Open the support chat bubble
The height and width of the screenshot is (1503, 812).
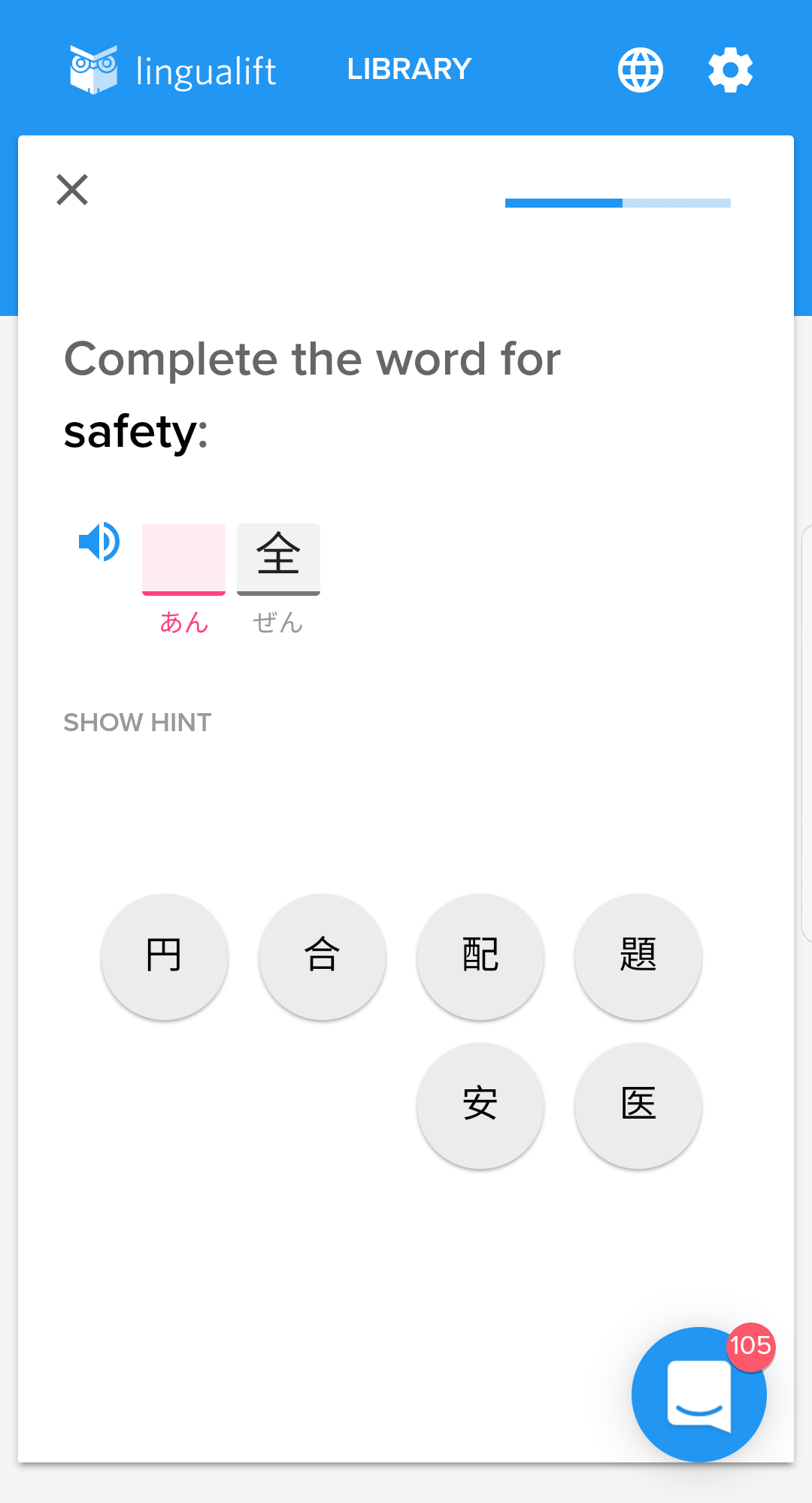pos(698,1394)
